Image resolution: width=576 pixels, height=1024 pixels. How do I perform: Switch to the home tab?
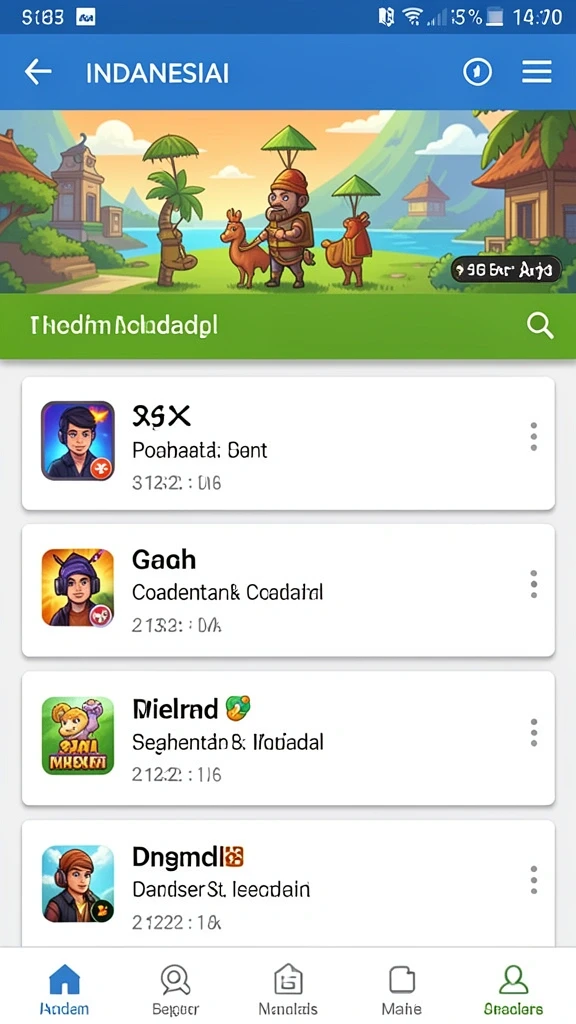(x=64, y=989)
